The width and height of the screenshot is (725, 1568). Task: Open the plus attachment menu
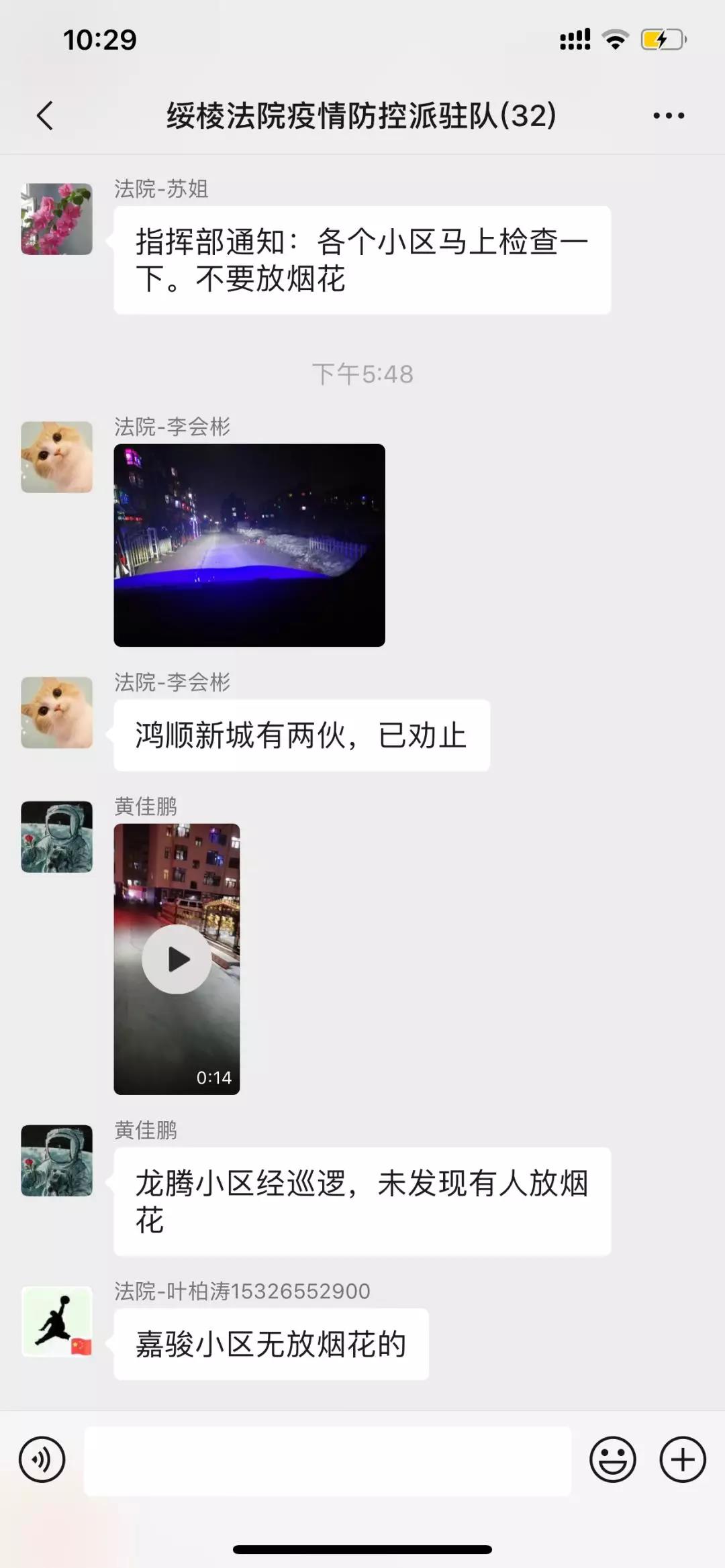coord(683,1459)
